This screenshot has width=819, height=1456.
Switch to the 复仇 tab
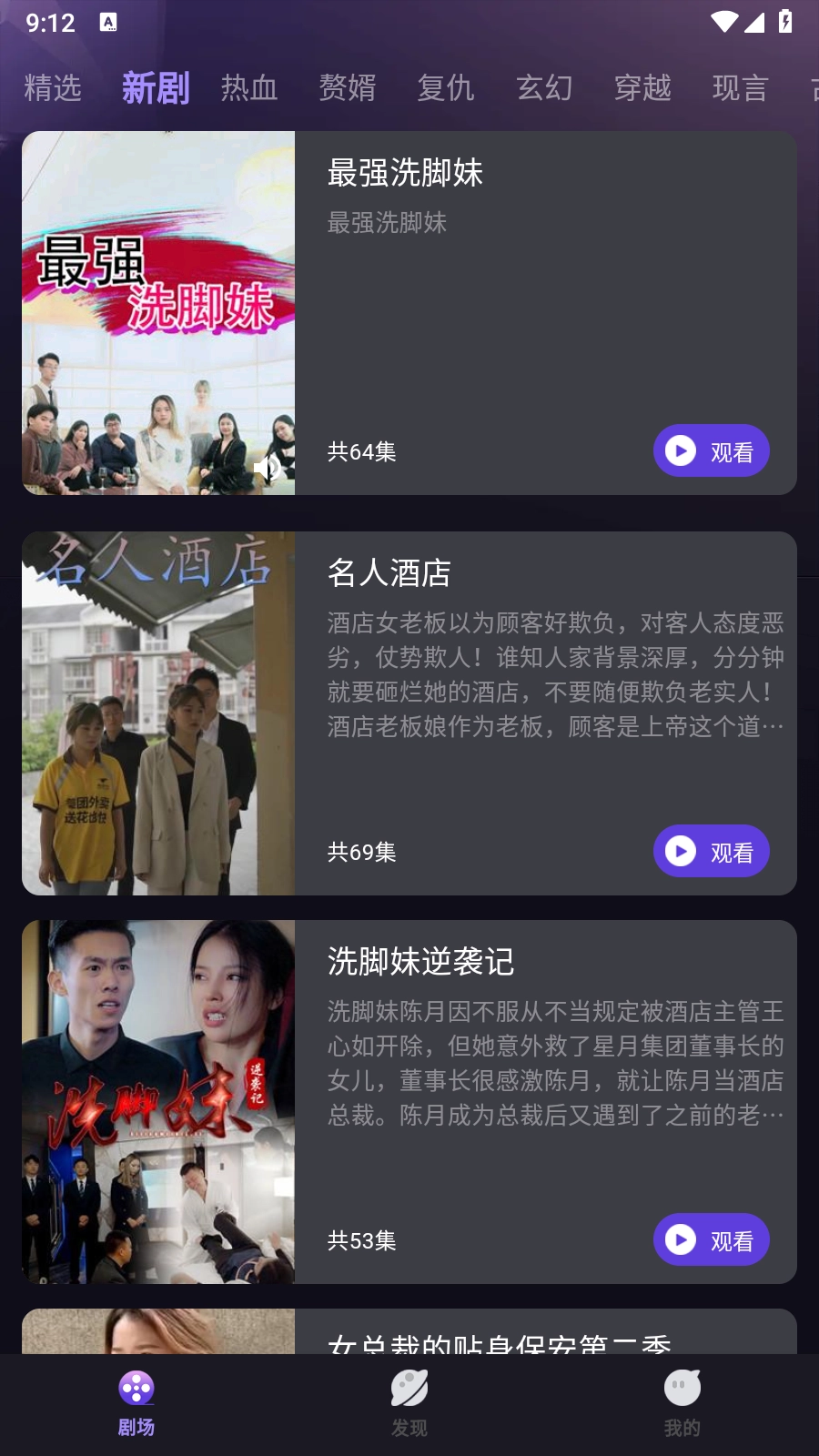tap(446, 88)
